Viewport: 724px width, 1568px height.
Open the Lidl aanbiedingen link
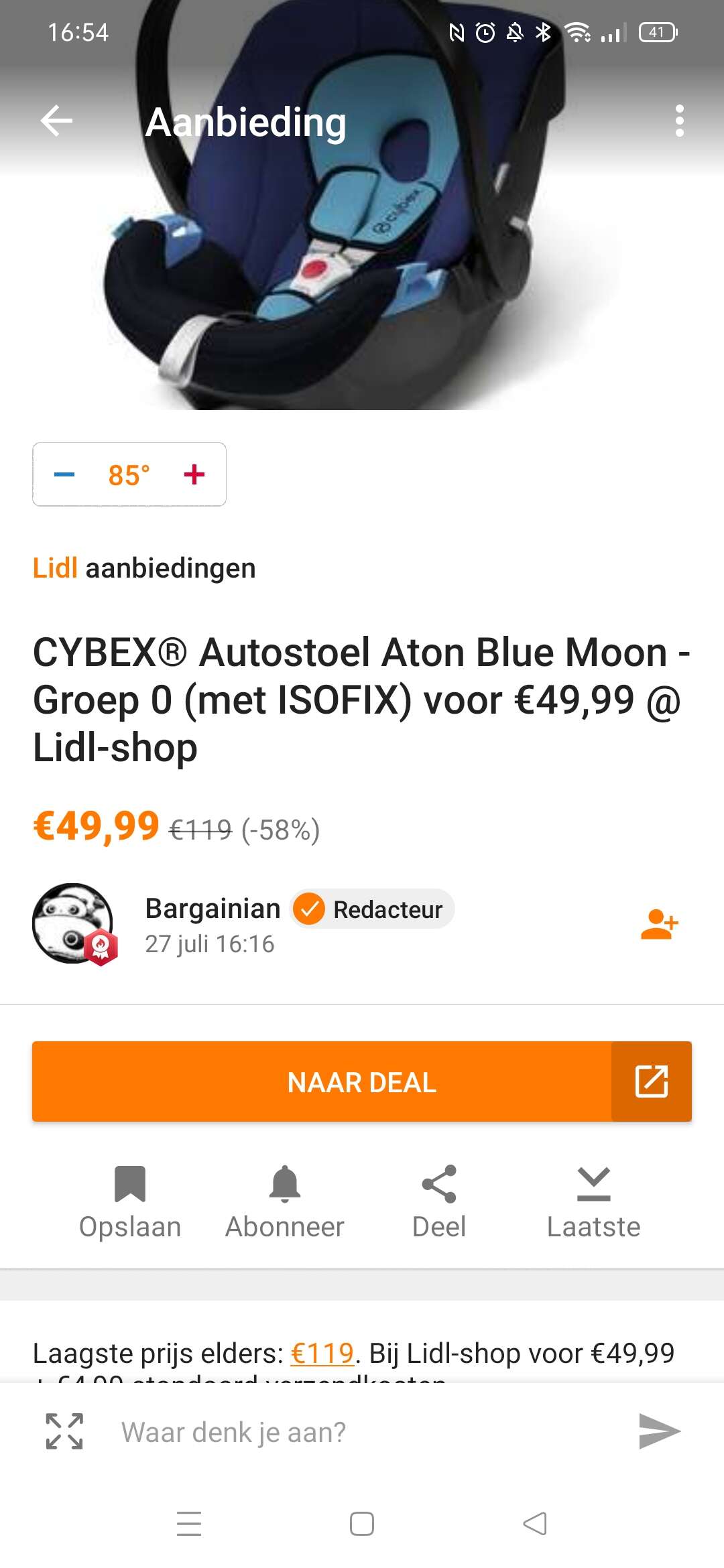click(x=144, y=568)
